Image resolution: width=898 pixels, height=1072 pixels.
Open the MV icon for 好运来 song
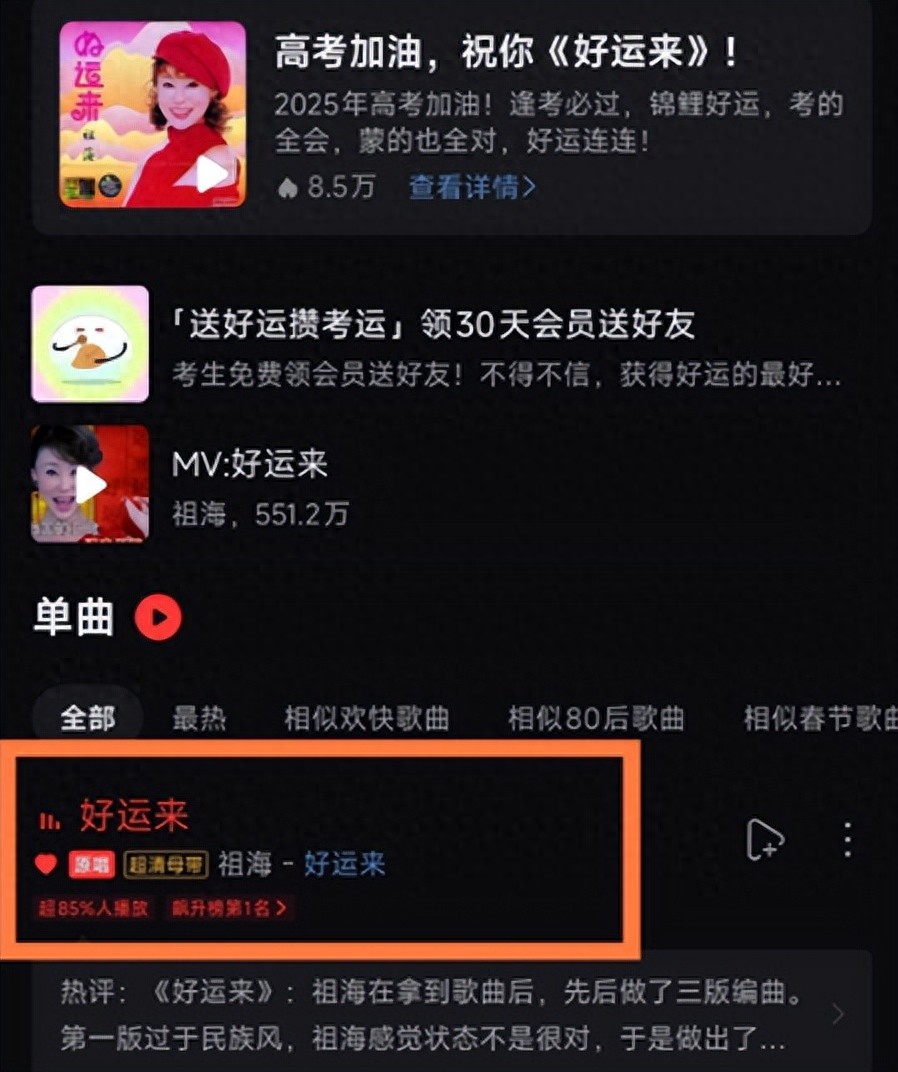[x=765, y=840]
